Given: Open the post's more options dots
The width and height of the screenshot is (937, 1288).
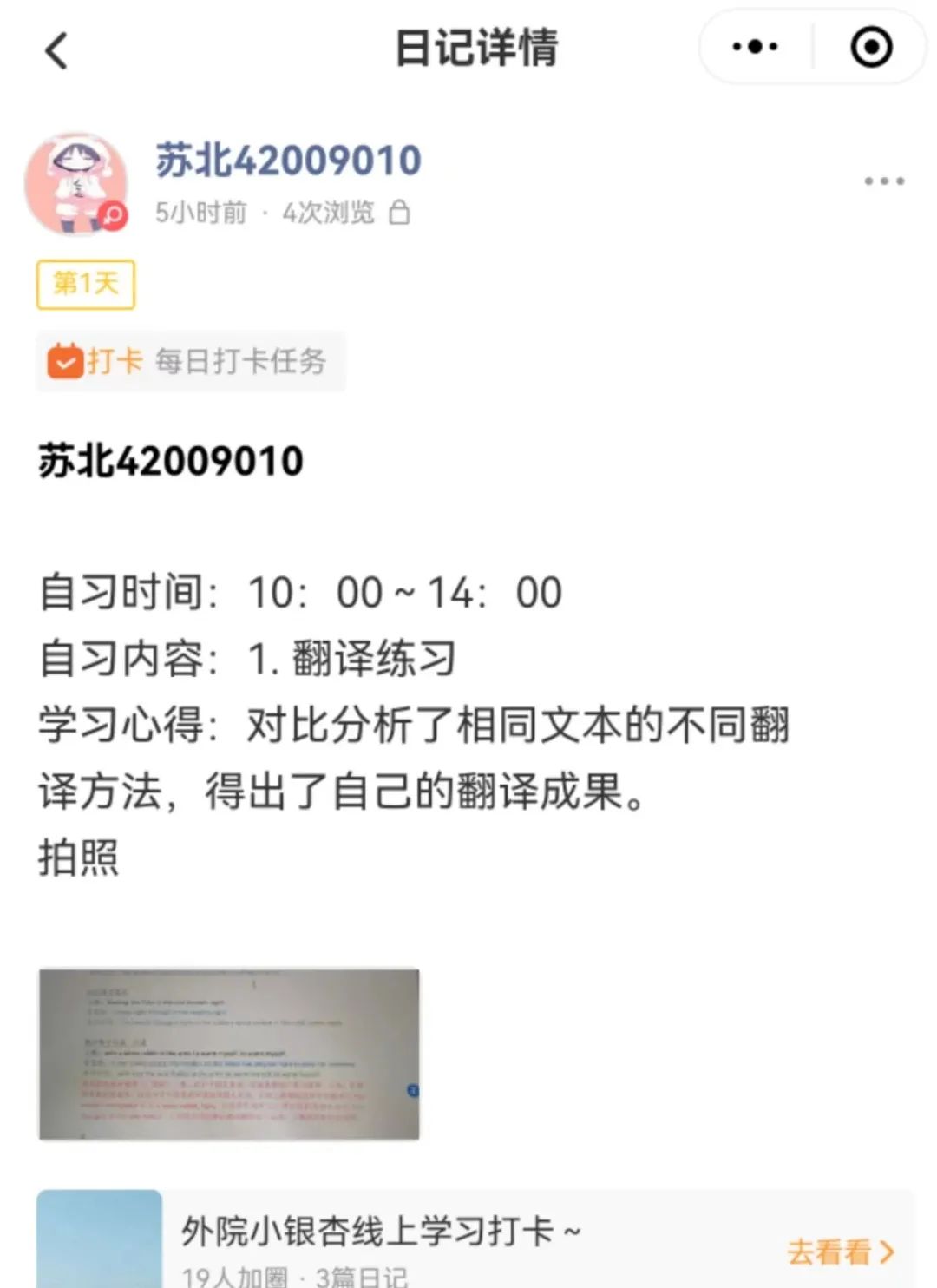Looking at the screenshot, I should pos(883,181).
